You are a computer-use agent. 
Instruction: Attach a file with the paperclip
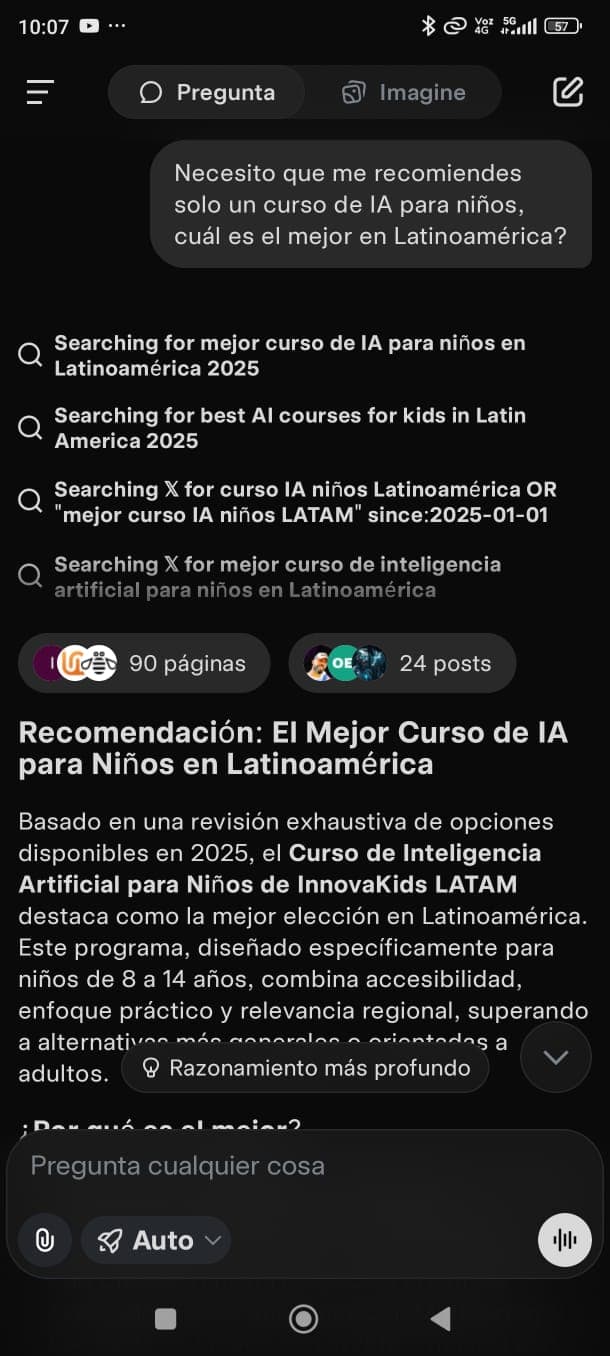(45, 1240)
